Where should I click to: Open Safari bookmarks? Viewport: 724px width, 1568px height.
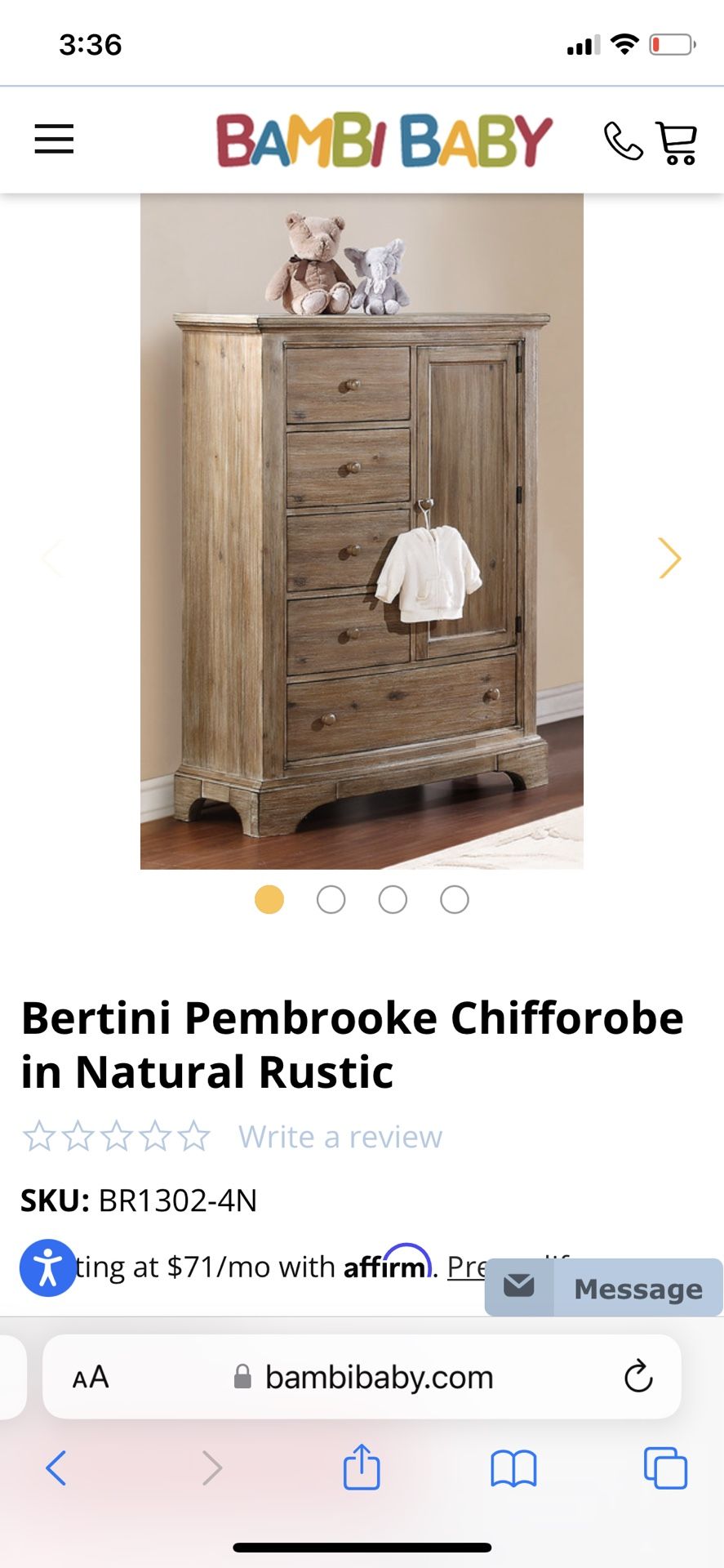513,1466
